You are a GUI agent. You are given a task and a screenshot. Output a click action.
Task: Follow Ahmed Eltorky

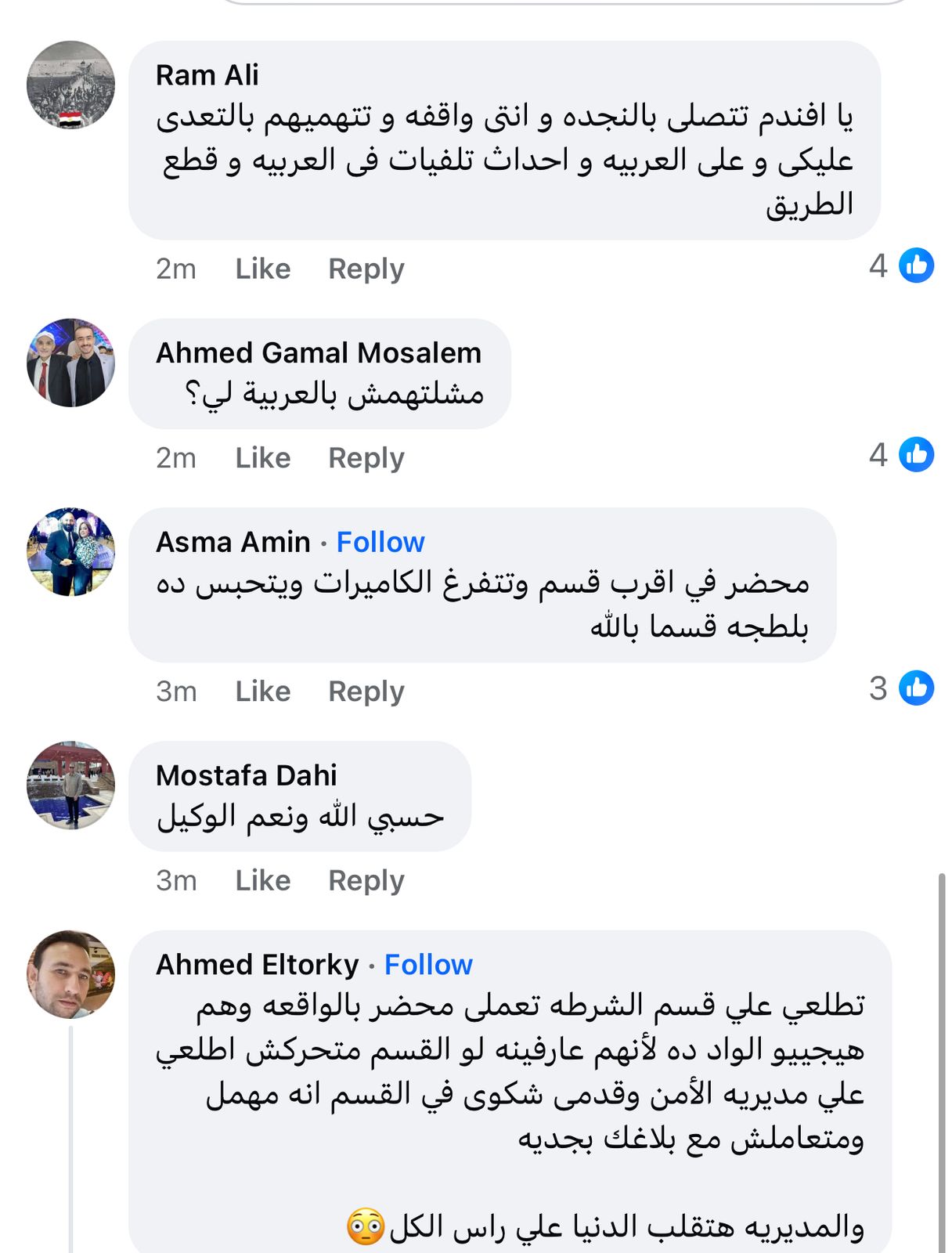(428, 965)
